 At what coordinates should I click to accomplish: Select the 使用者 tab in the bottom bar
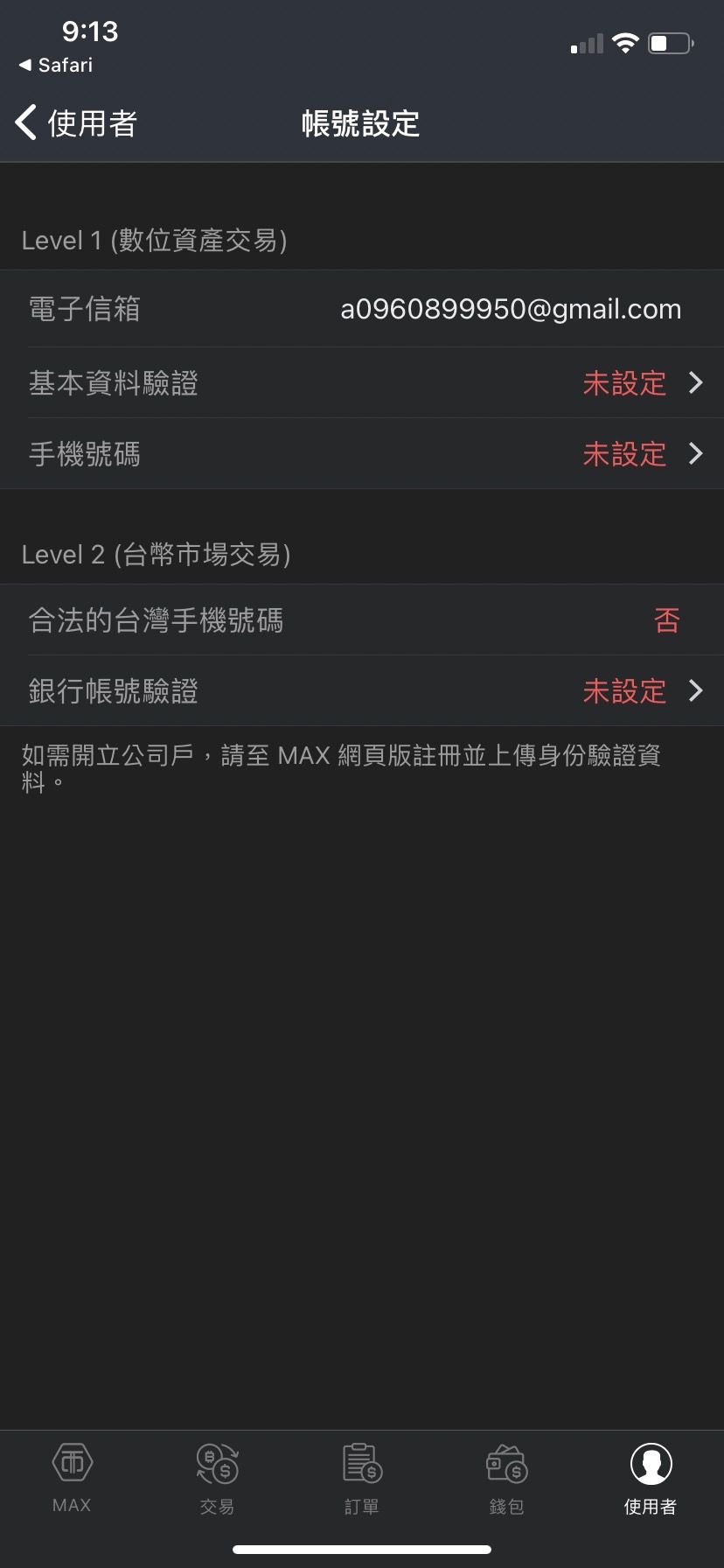(x=651, y=1479)
